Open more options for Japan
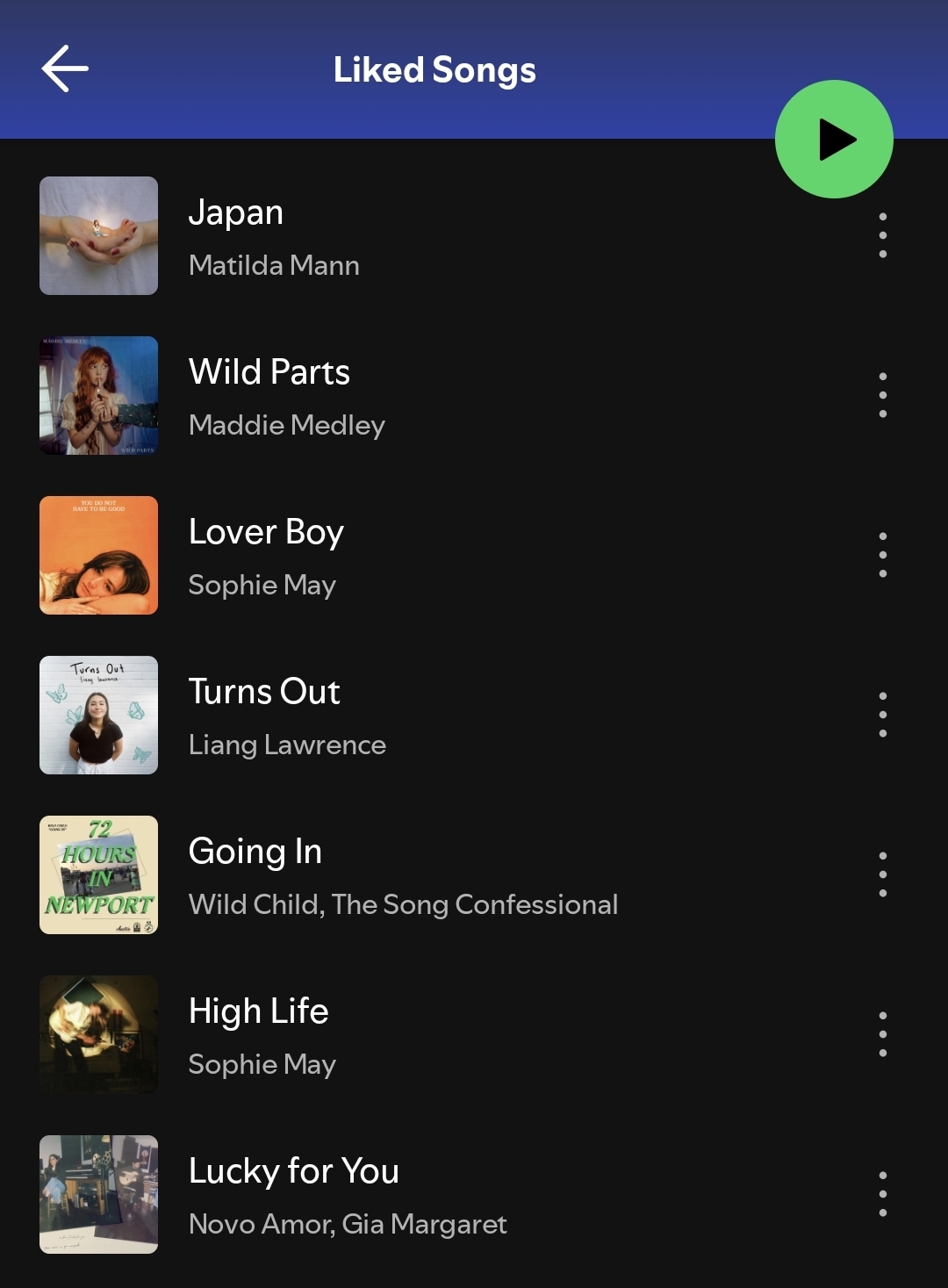Viewport: 948px width, 1288px height. point(882,235)
